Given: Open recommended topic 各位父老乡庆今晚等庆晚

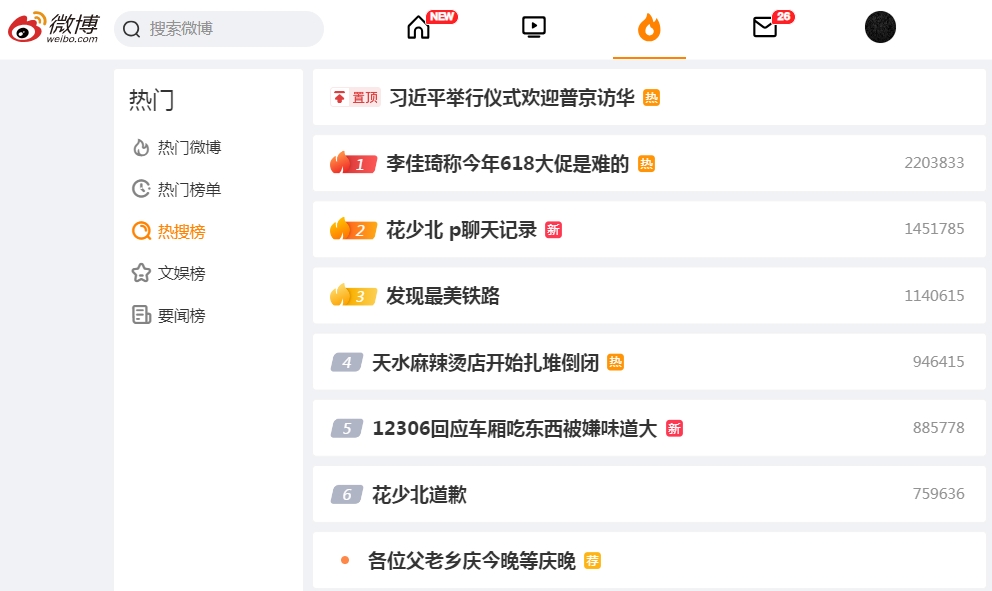Looking at the screenshot, I should [x=471, y=561].
